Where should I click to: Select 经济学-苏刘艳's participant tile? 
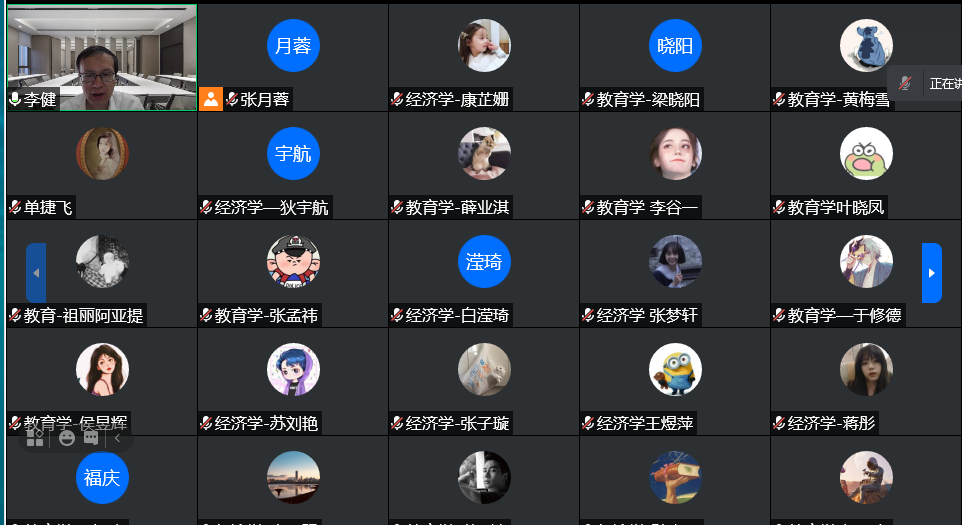point(293,379)
